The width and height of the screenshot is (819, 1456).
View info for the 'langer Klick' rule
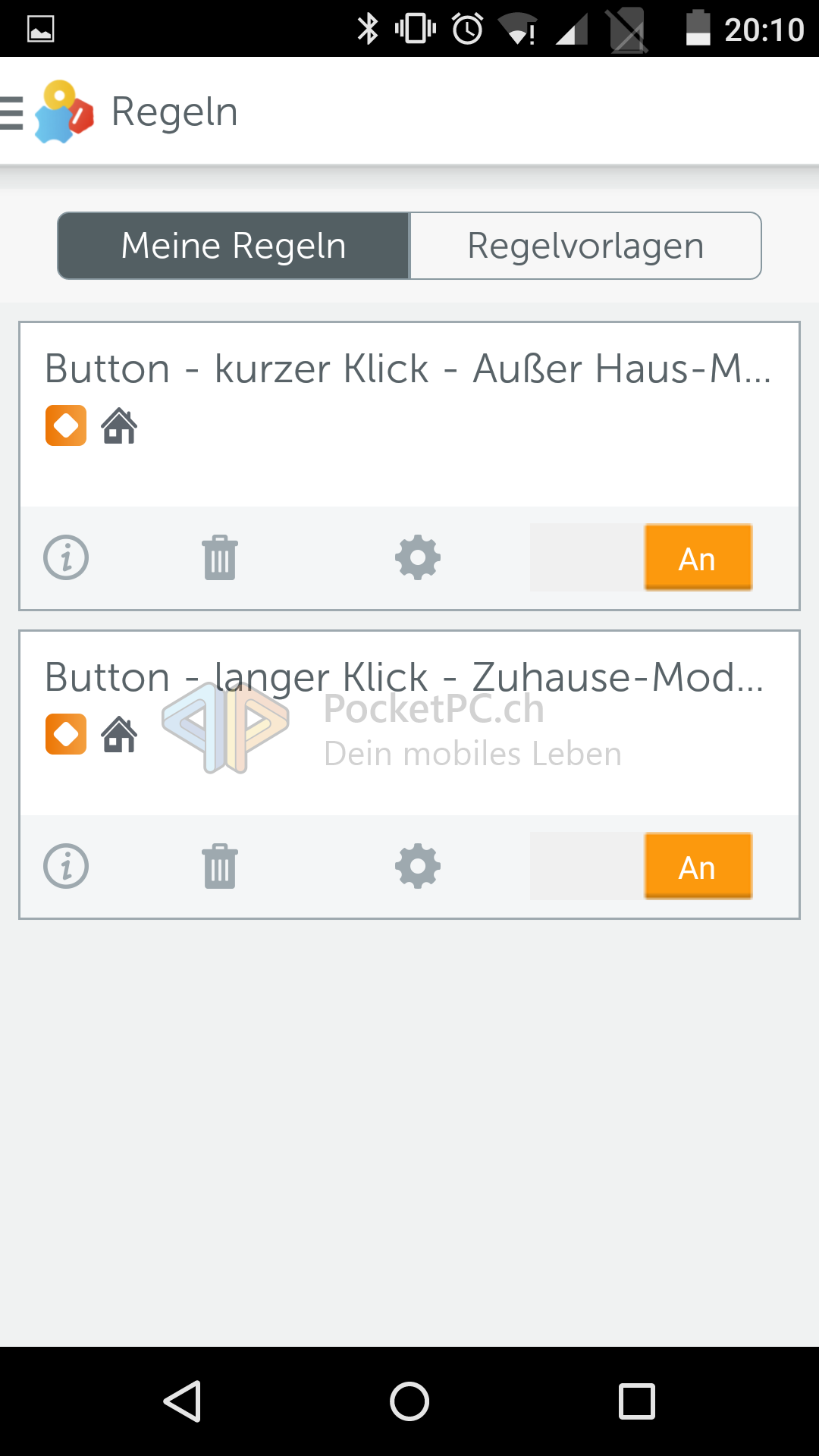click(66, 866)
